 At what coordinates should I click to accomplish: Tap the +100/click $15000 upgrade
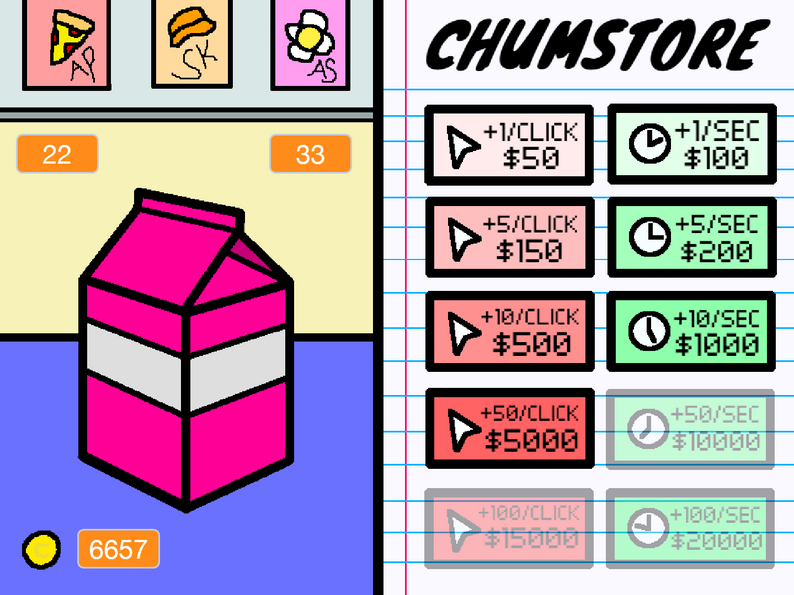click(510, 527)
